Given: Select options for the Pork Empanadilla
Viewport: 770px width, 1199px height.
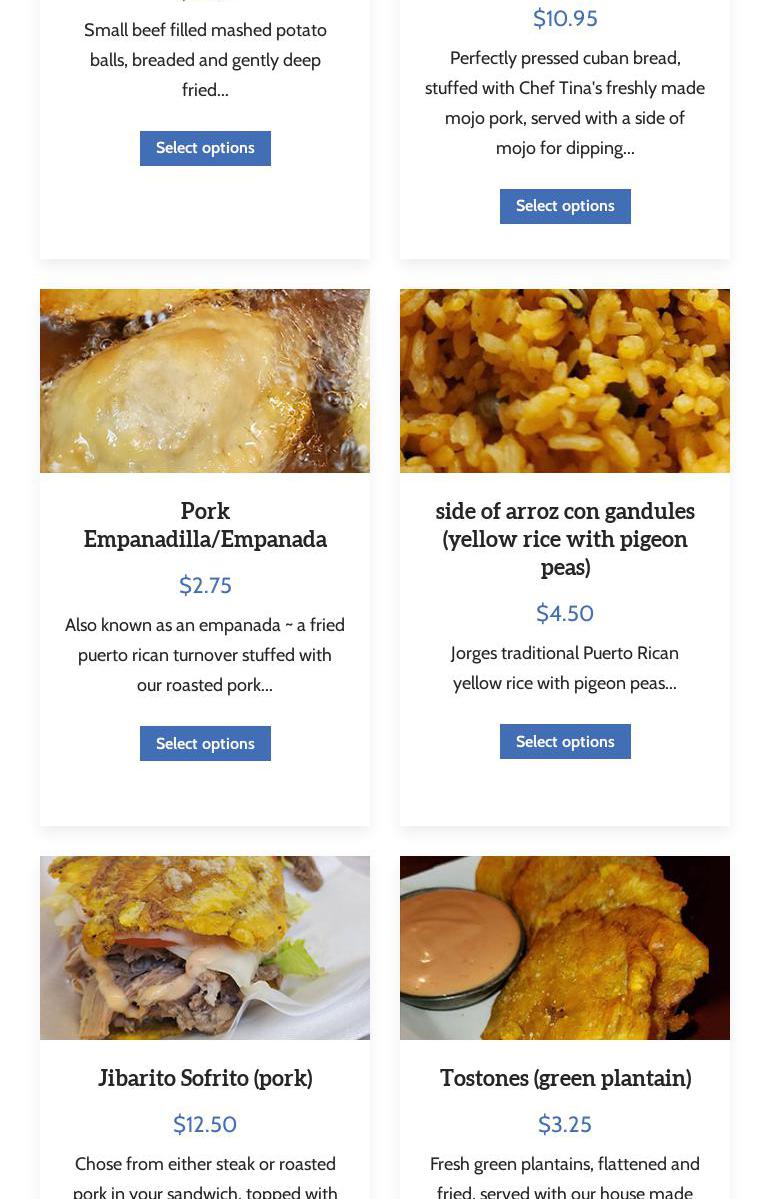Looking at the screenshot, I should click(205, 744).
